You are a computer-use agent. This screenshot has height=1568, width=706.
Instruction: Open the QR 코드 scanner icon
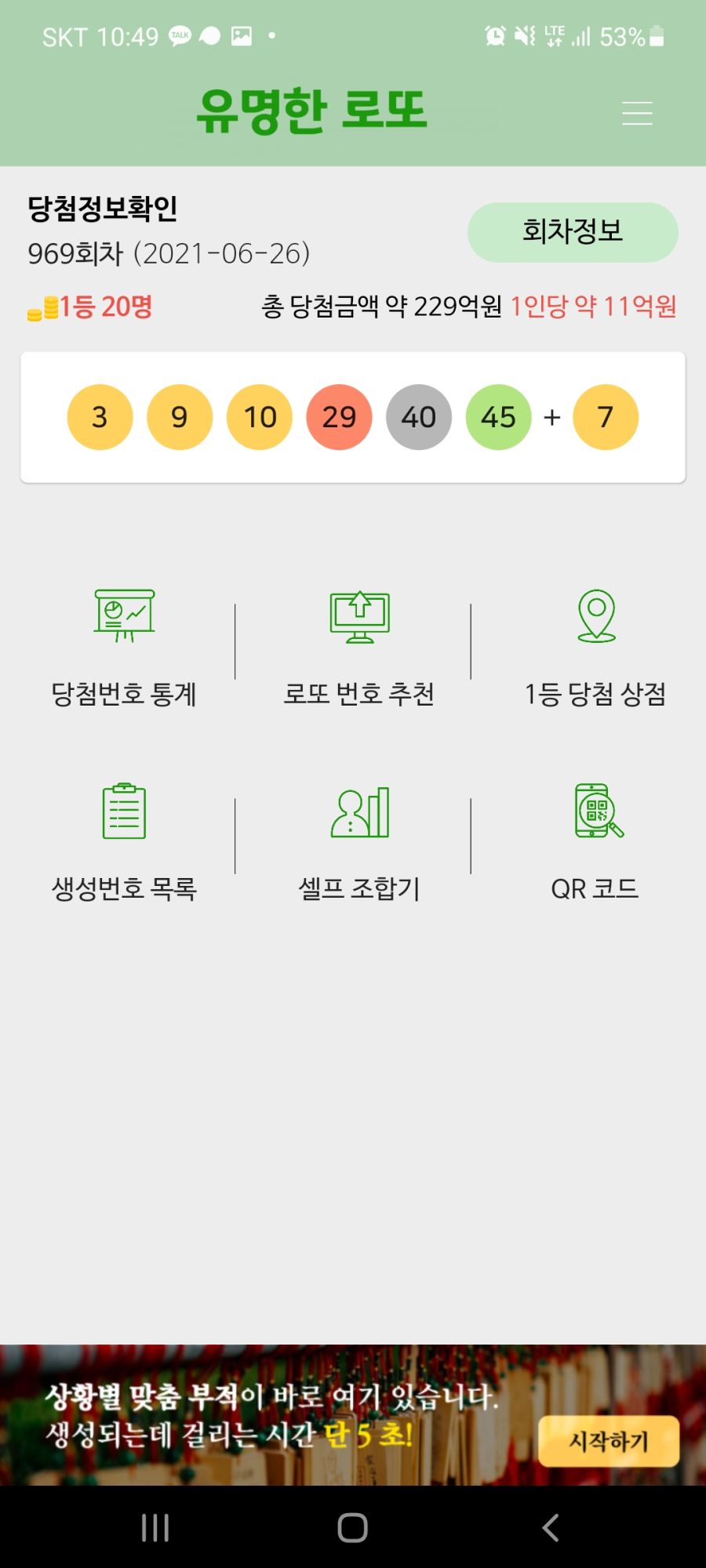tap(596, 813)
